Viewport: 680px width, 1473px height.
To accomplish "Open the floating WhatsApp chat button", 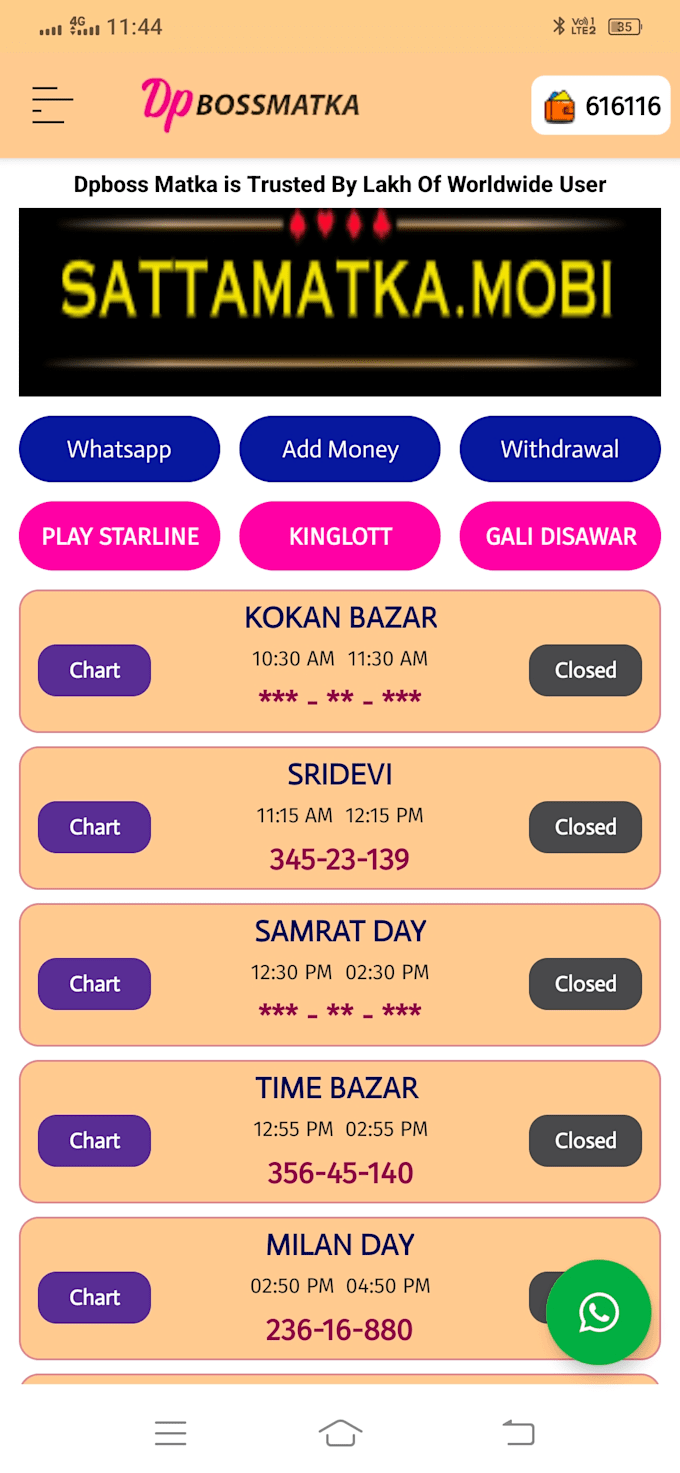I will click(x=598, y=1312).
